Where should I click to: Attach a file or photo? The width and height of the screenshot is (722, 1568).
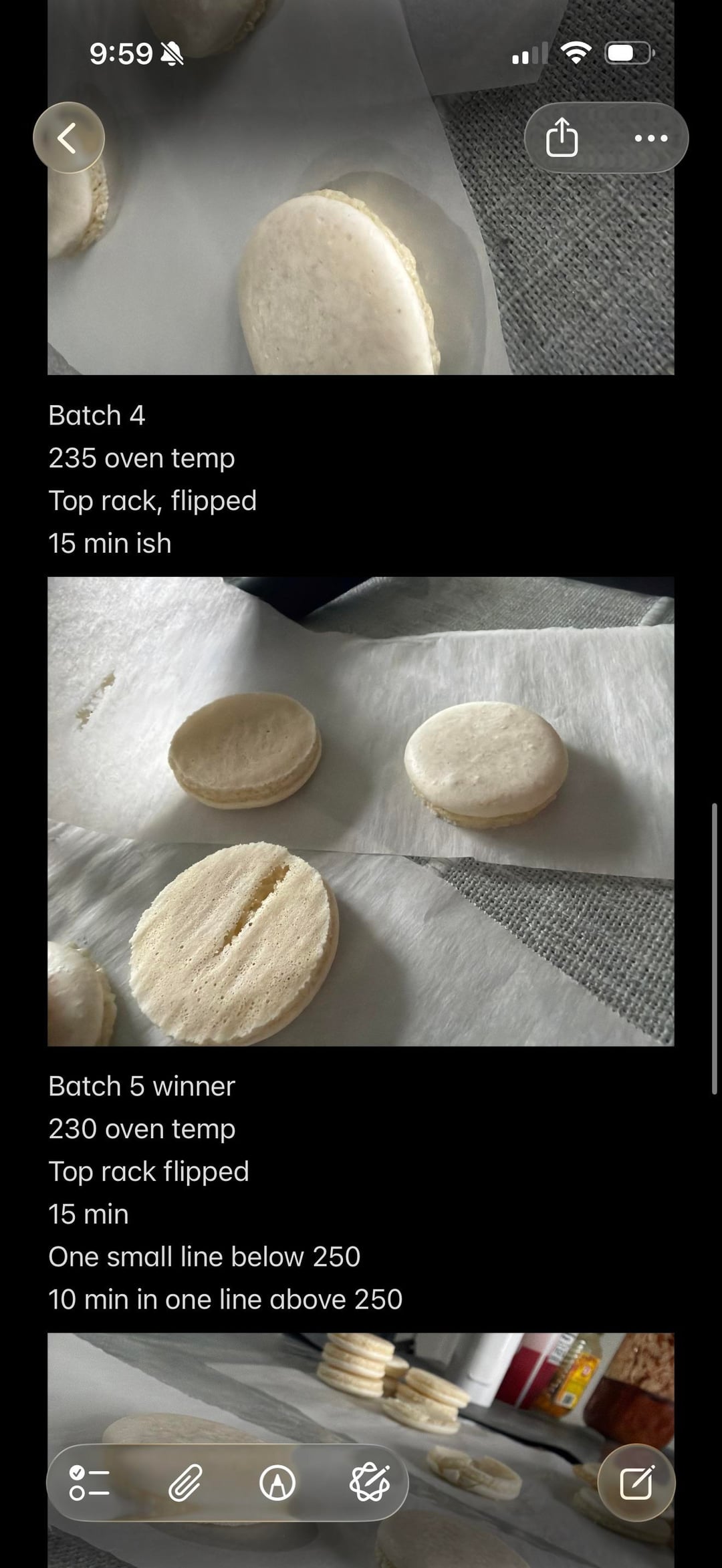click(x=185, y=1482)
